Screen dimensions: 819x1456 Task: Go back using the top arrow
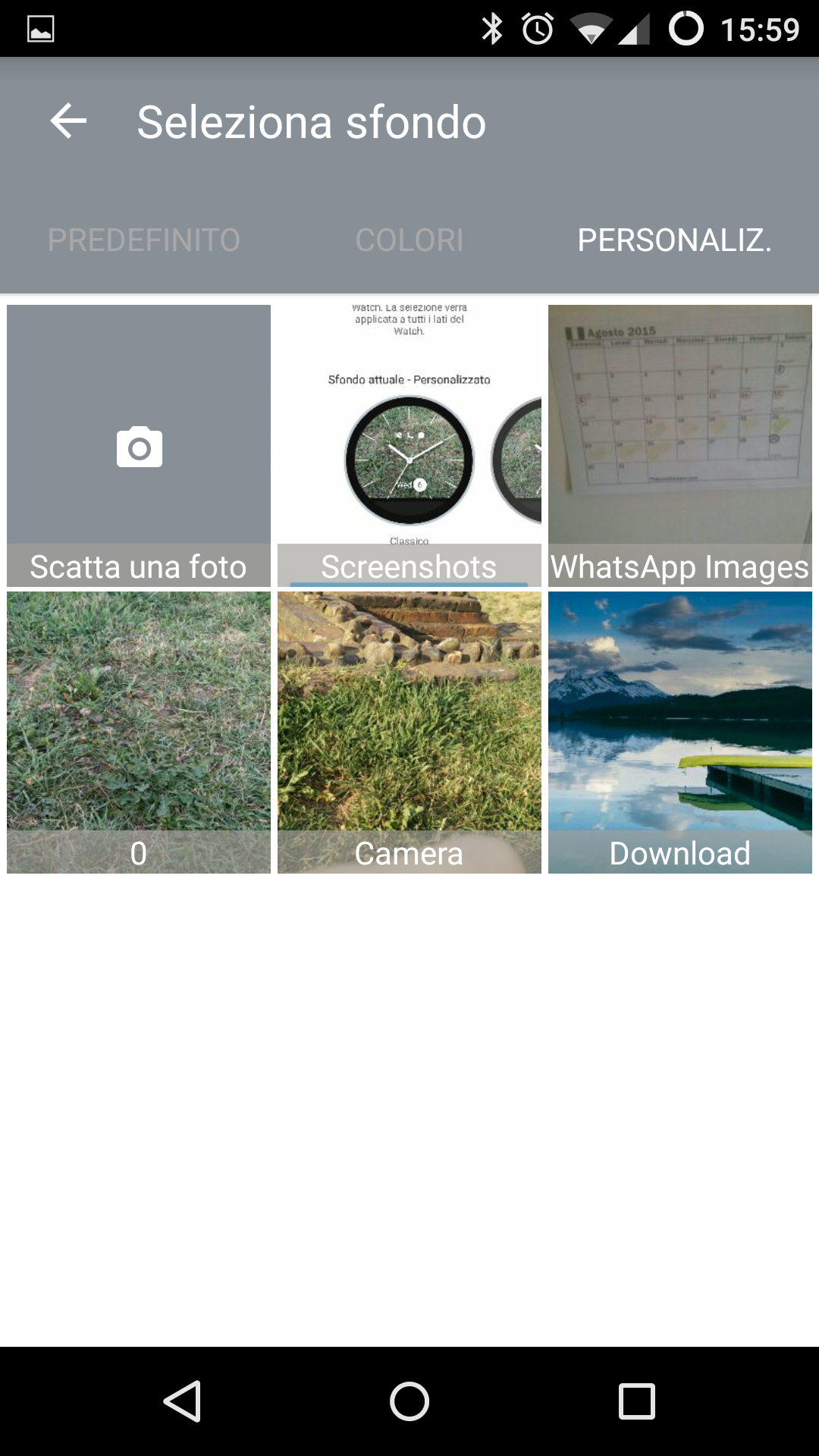pos(68,121)
